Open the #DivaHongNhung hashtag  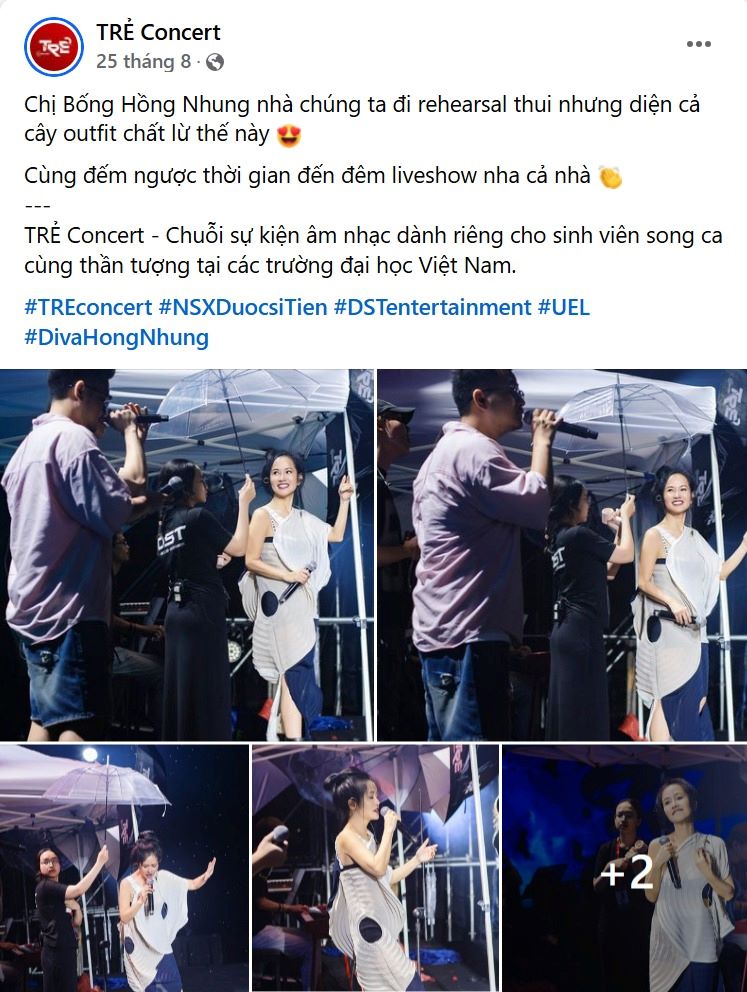(116, 337)
